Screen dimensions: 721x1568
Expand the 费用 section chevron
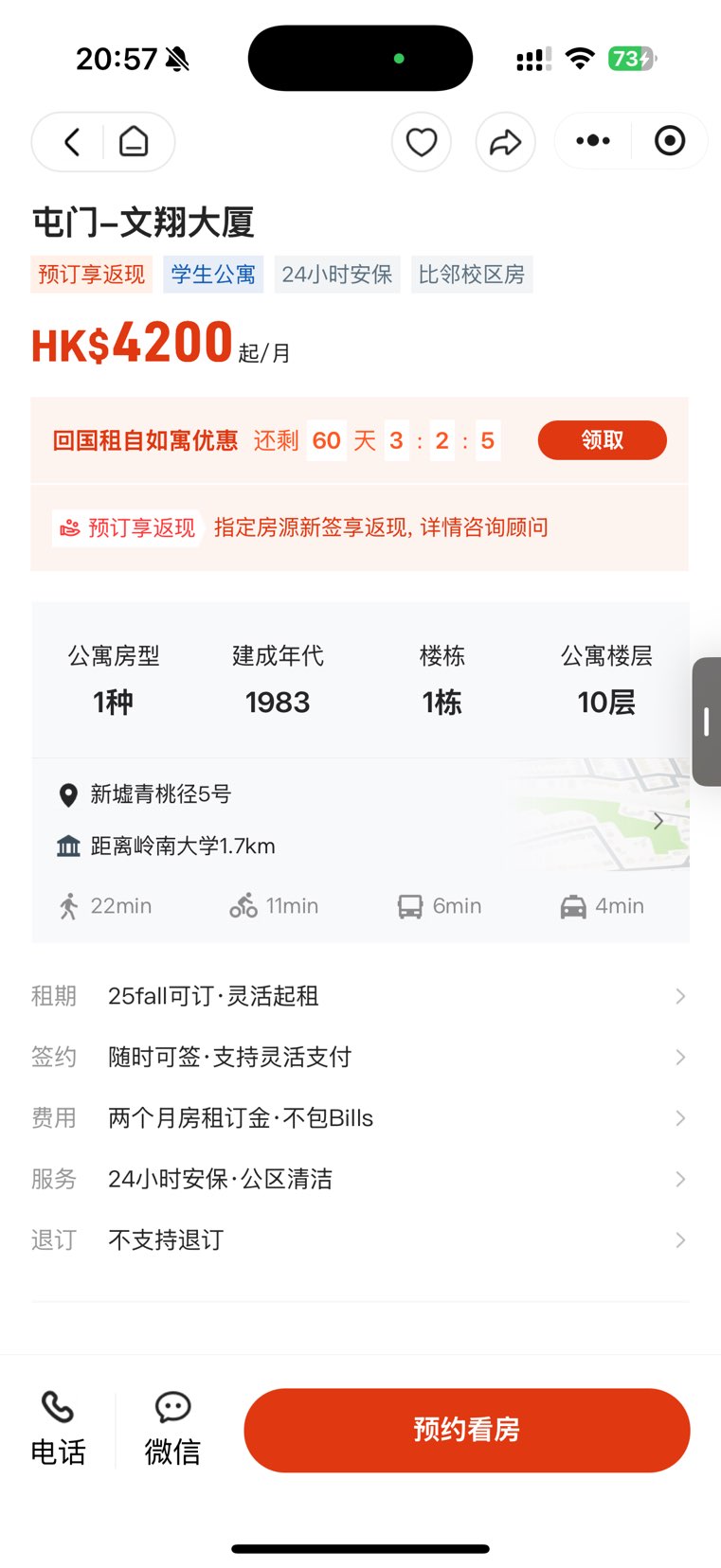pyautogui.click(x=678, y=1118)
